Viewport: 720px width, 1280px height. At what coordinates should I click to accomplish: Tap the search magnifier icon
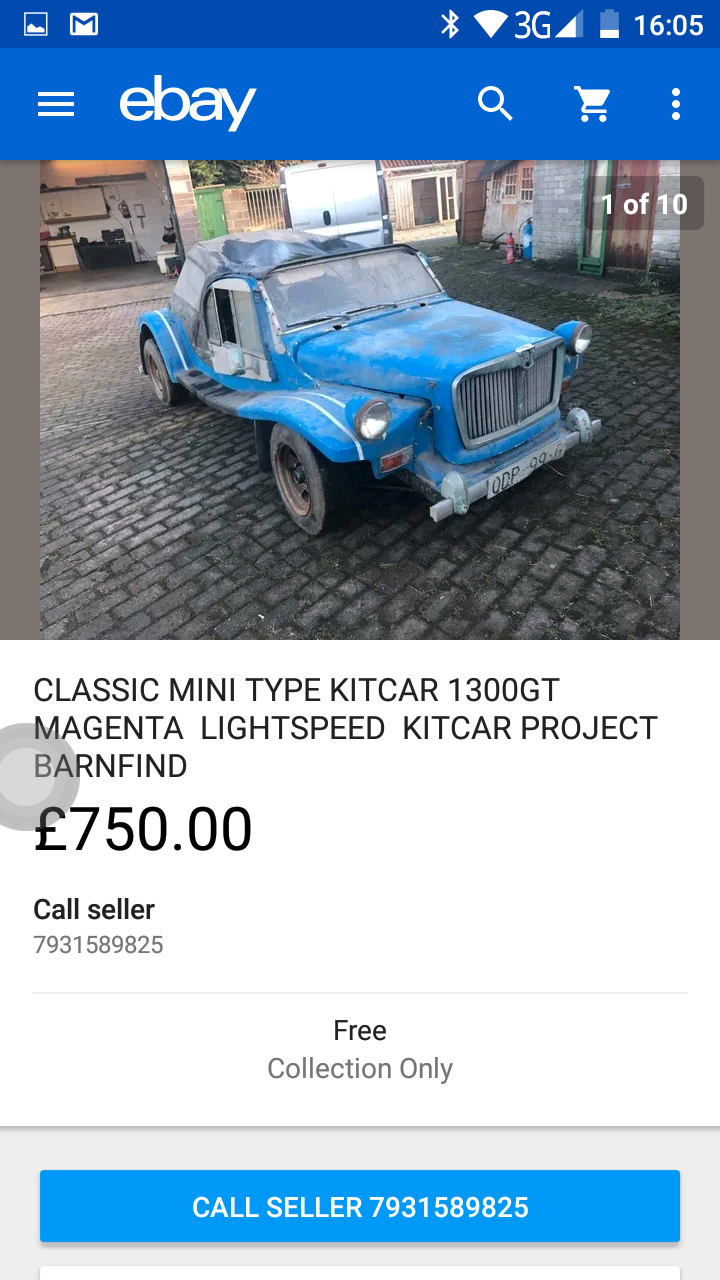(495, 103)
